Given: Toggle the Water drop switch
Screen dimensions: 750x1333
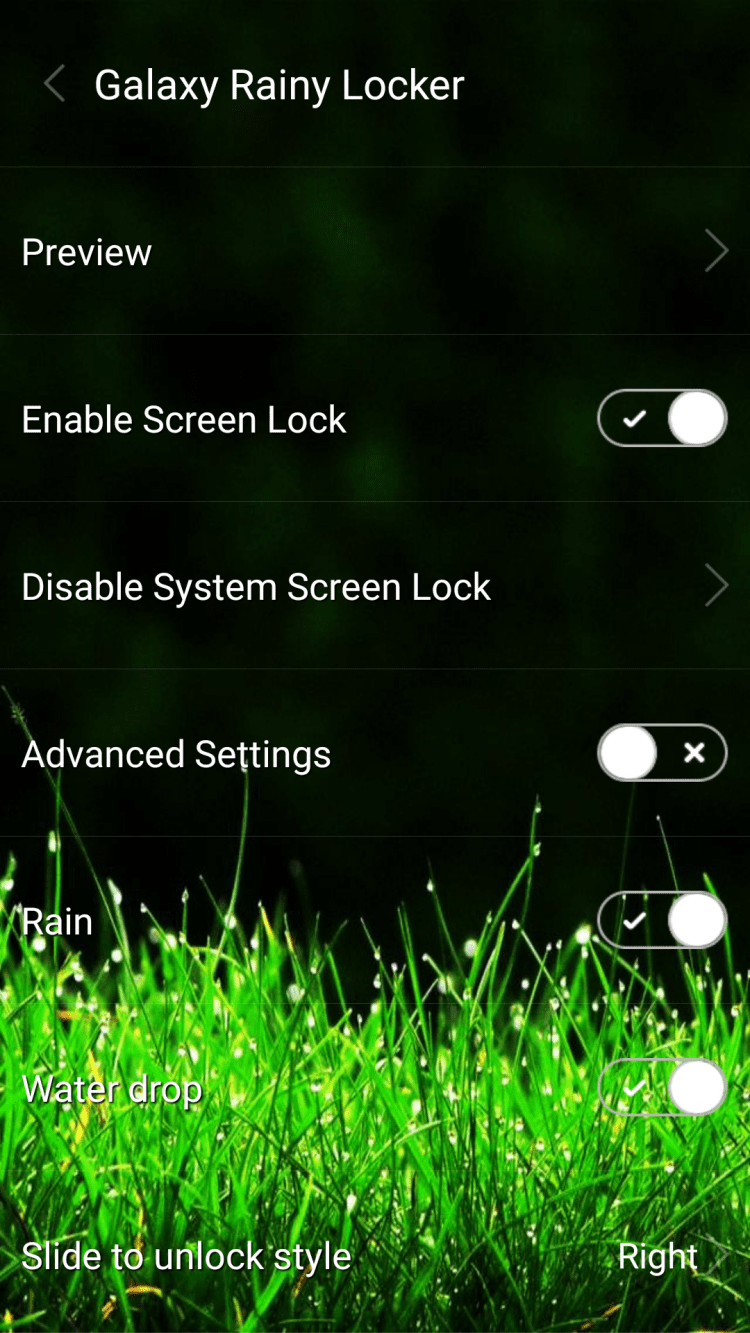Looking at the screenshot, I should (x=662, y=1088).
